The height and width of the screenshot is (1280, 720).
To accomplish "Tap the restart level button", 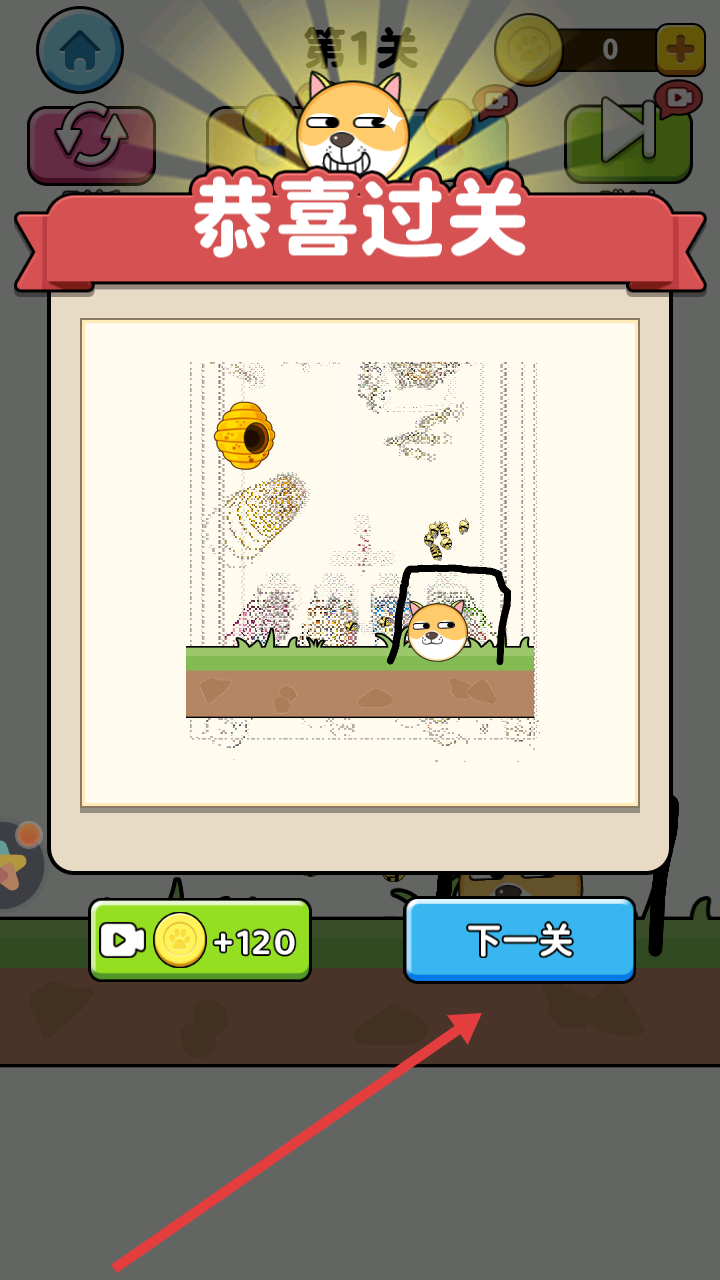I will pyautogui.click(x=91, y=144).
